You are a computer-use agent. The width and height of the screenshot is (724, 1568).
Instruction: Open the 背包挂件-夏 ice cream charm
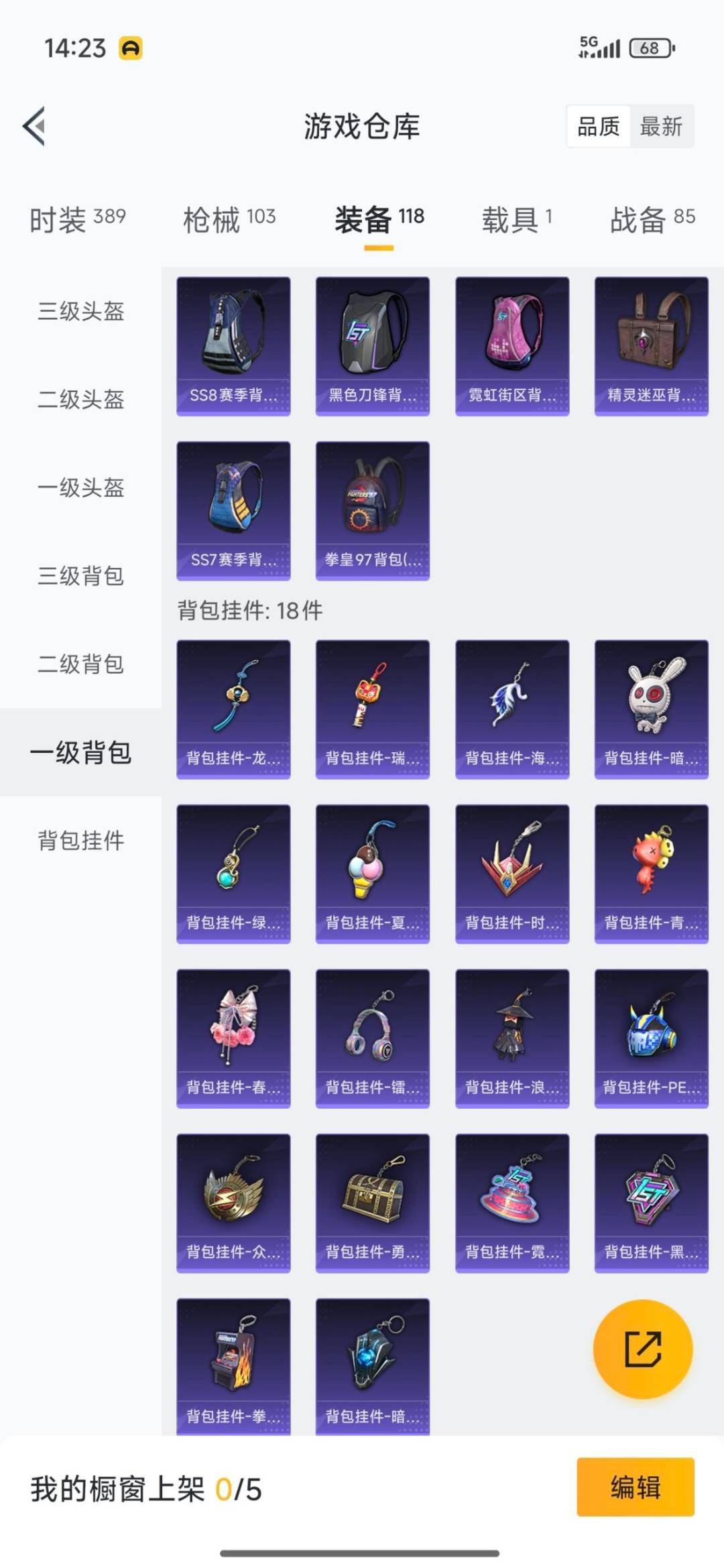click(372, 873)
